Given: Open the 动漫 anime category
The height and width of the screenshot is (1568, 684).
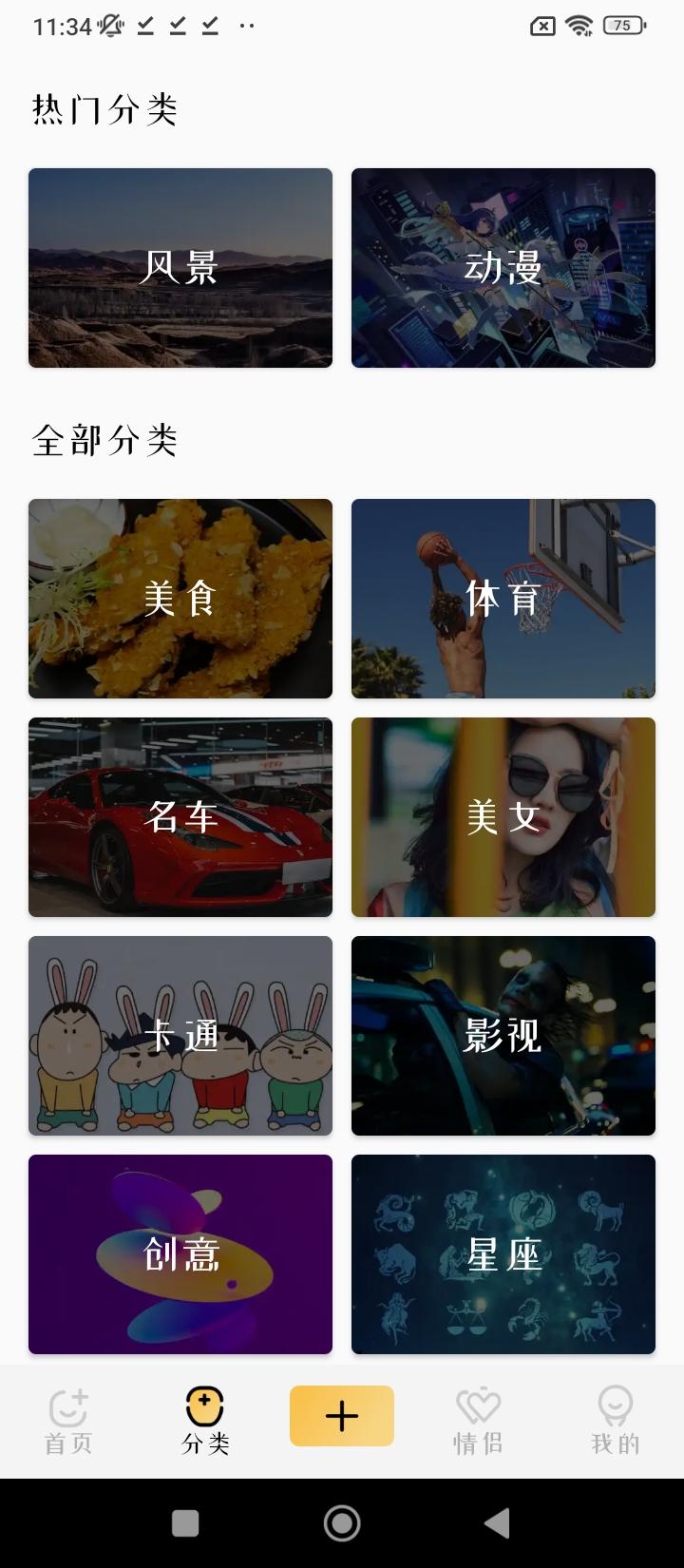Looking at the screenshot, I should coord(503,268).
